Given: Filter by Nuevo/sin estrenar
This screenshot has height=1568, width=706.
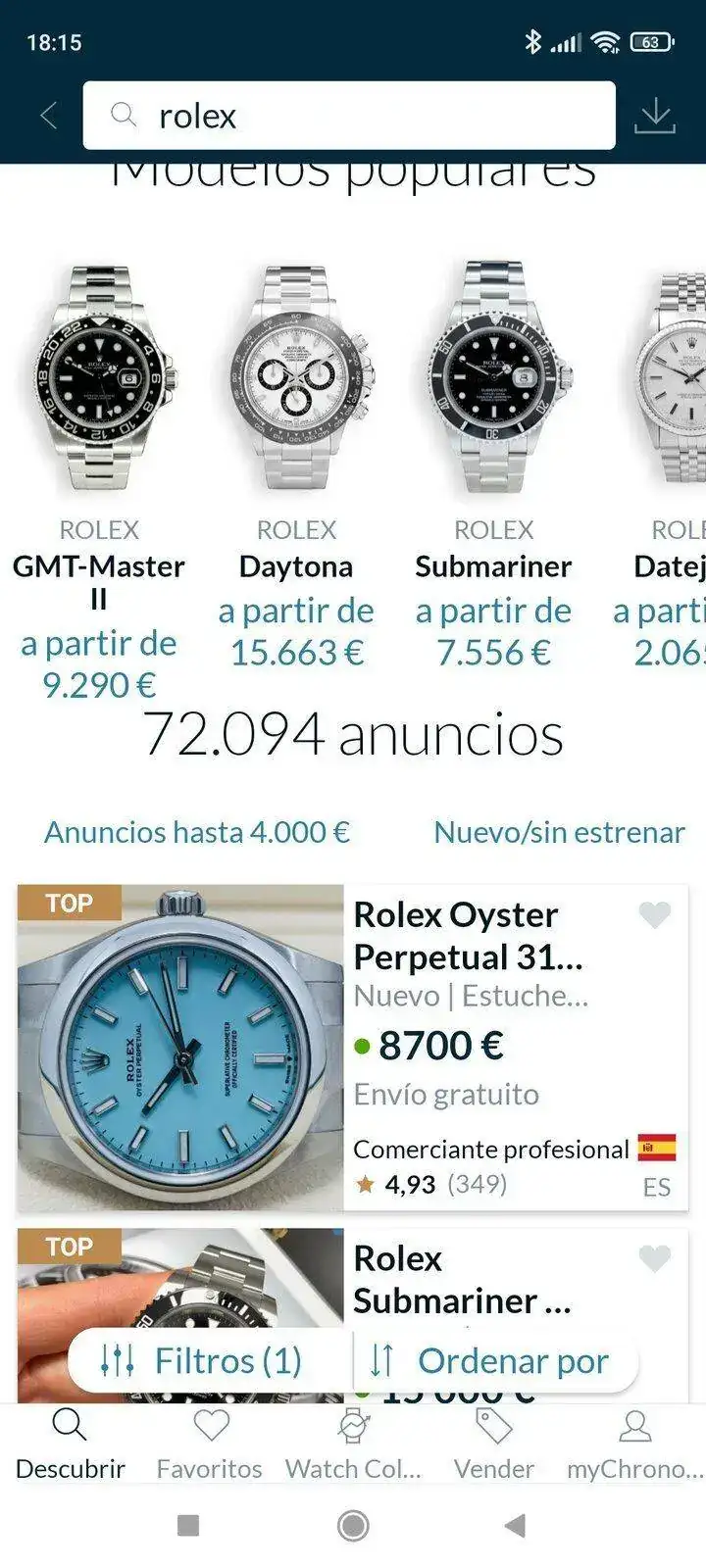Looking at the screenshot, I should click(559, 832).
